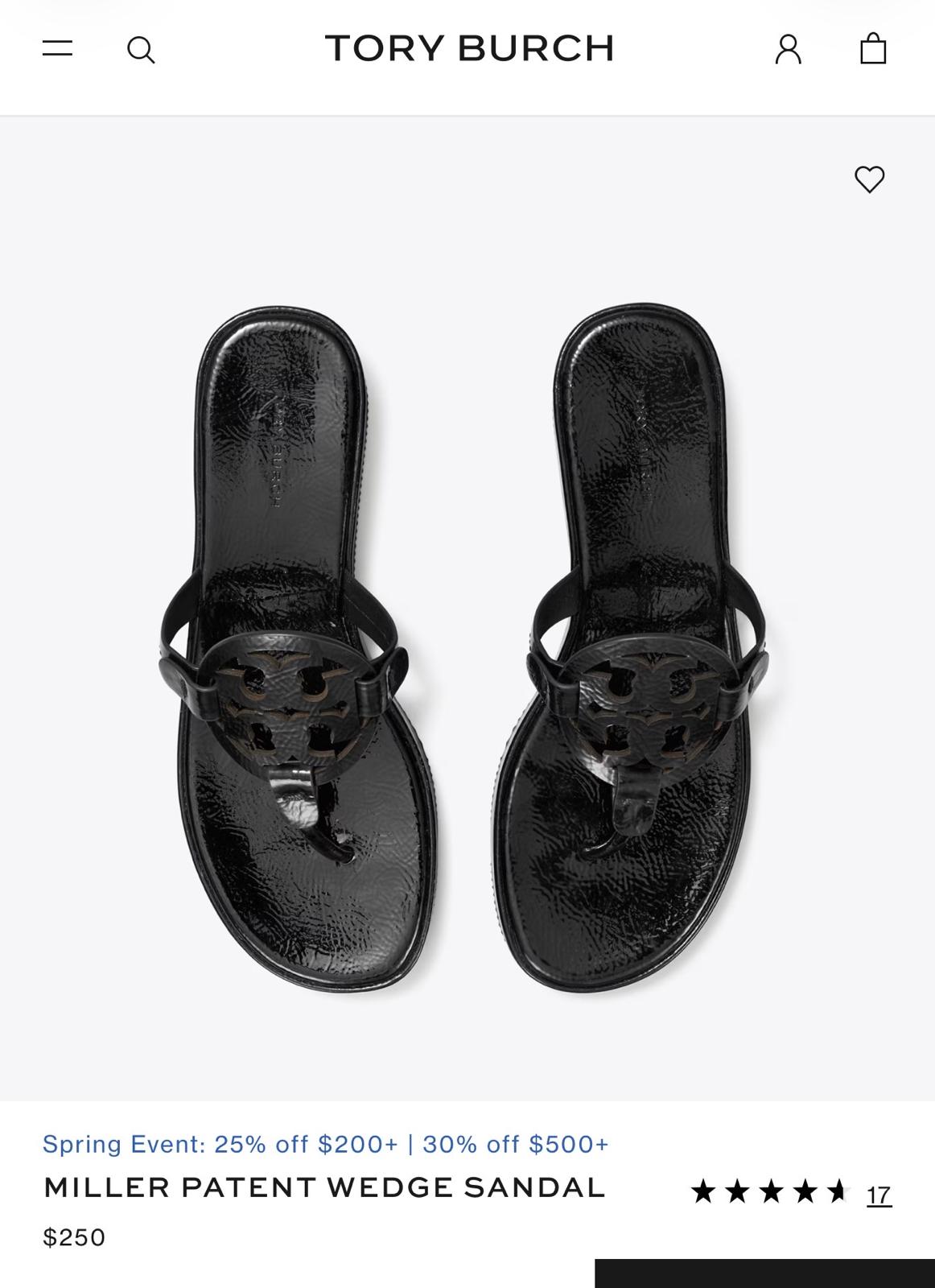This screenshot has width=935, height=1288.
Task: Open the account profile icon
Action: tap(788, 49)
